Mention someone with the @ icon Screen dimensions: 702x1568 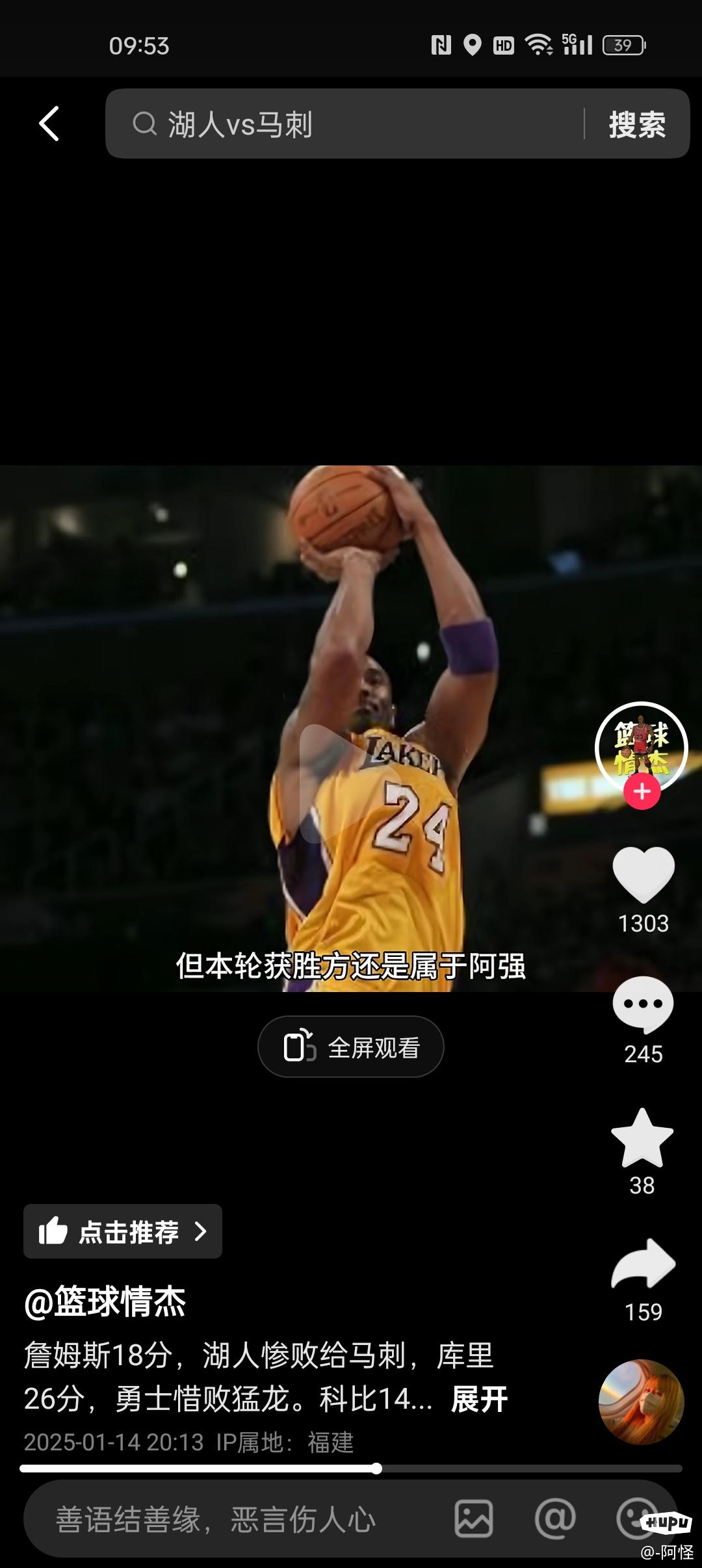click(x=555, y=1519)
